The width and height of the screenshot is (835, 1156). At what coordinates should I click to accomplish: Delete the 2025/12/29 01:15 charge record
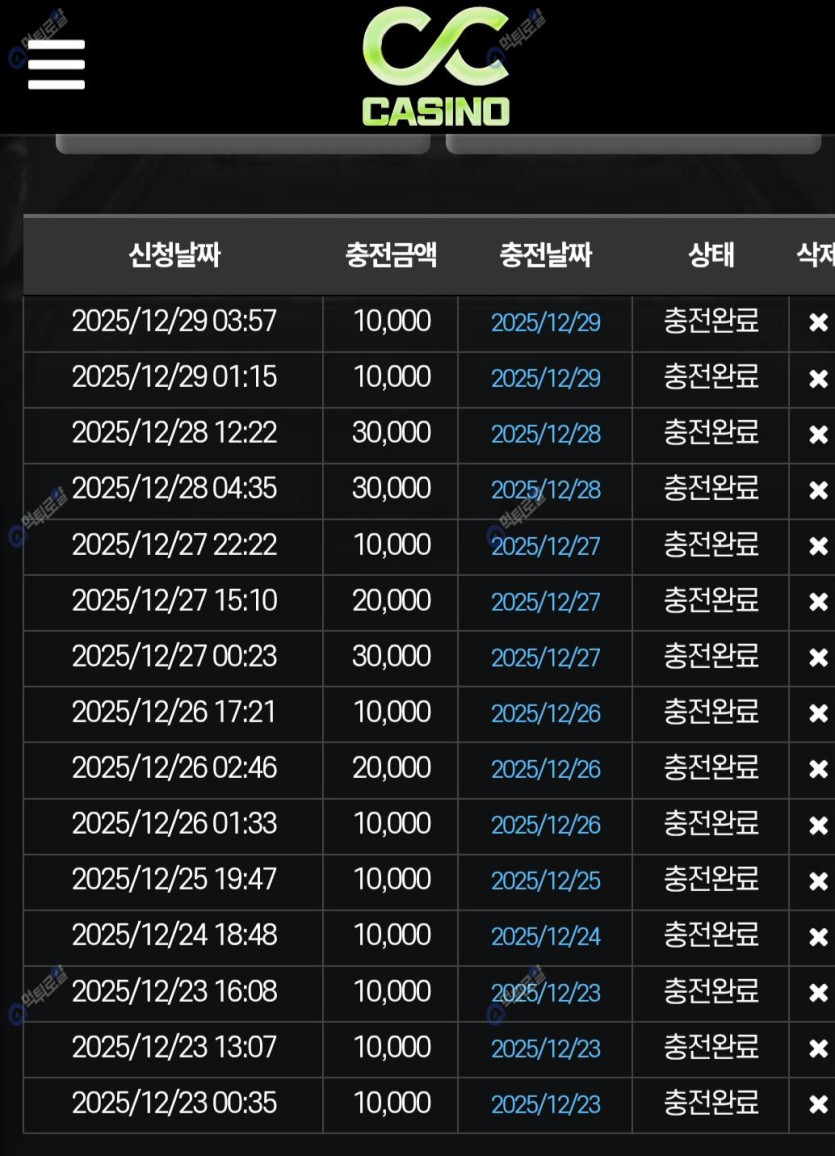pos(818,379)
